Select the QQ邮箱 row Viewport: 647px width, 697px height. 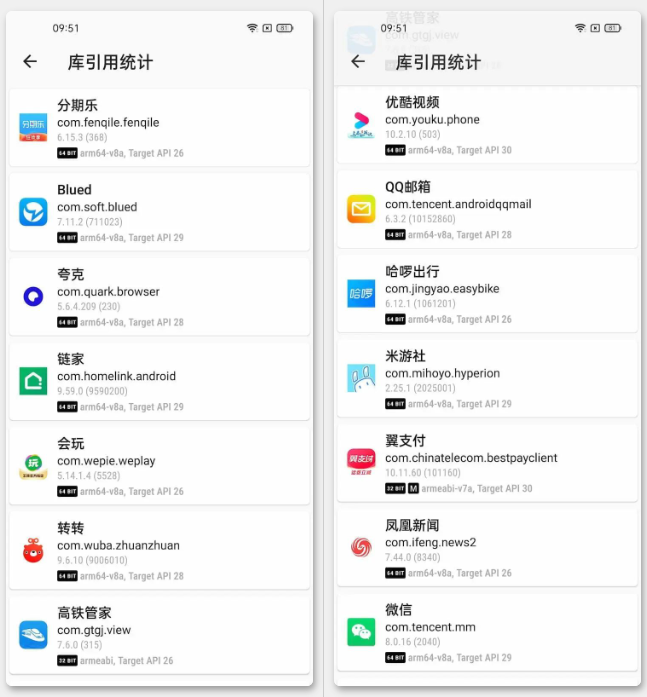coord(487,209)
